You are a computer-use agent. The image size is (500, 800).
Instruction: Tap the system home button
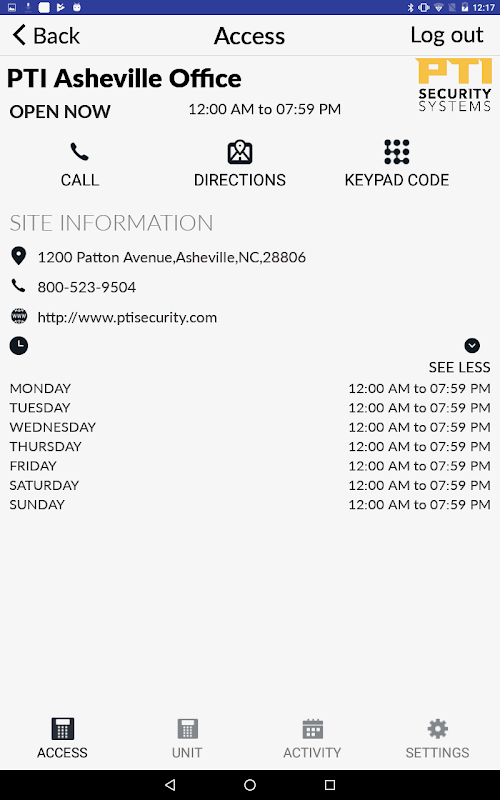click(x=250, y=785)
